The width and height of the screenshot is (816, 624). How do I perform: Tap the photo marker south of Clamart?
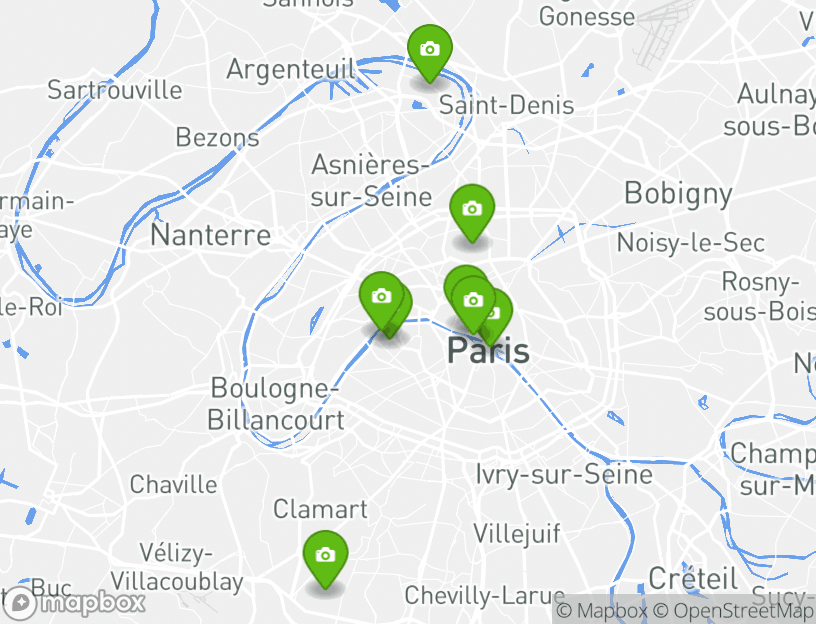tap(325, 555)
